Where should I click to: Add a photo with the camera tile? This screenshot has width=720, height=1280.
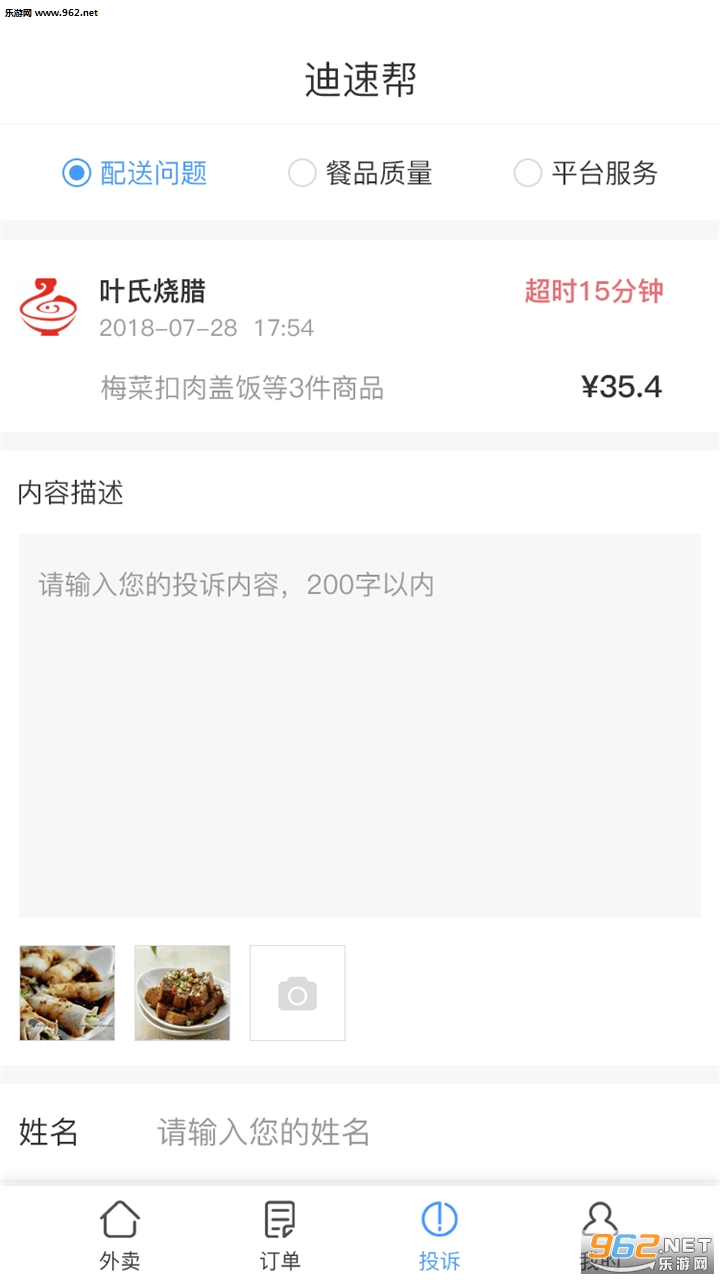point(297,993)
